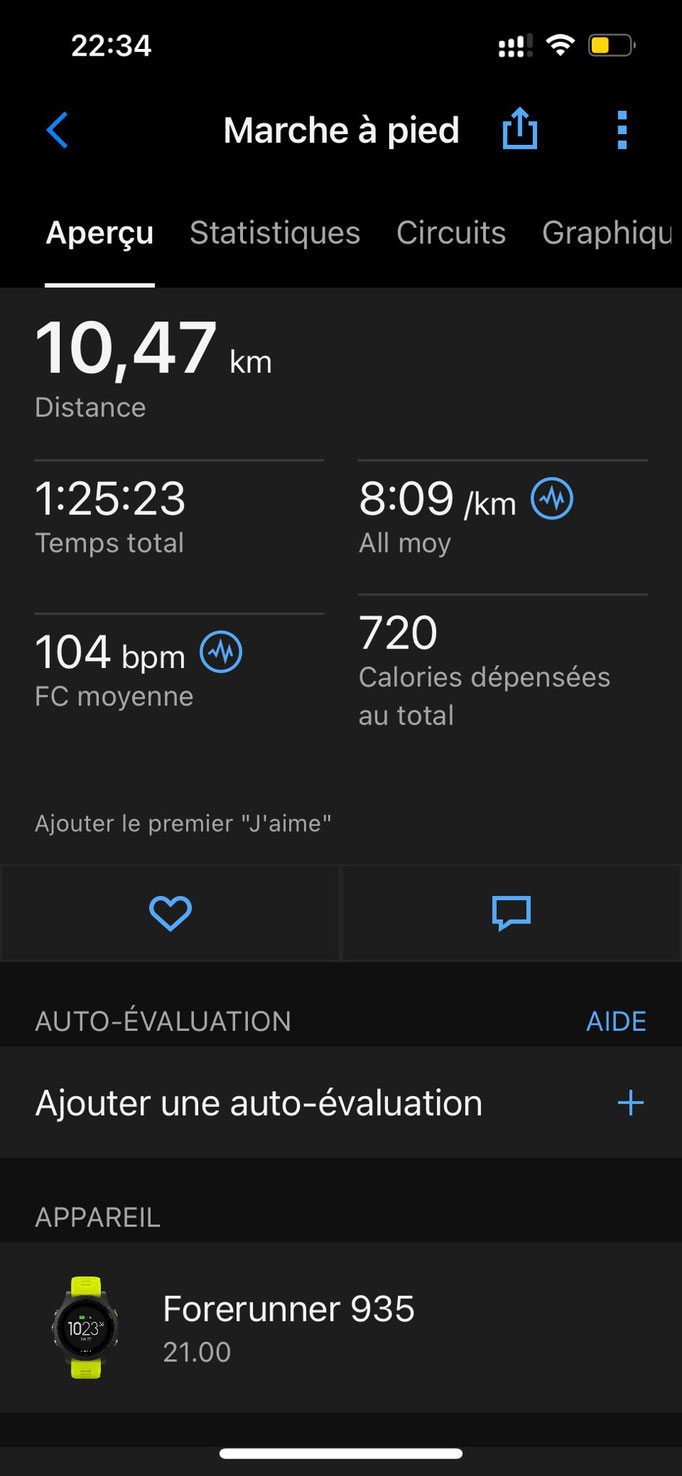Image resolution: width=682 pixels, height=1476 pixels.
Task: Tap the pulse icon next to FC moyenne
Action: coord(221,653)
